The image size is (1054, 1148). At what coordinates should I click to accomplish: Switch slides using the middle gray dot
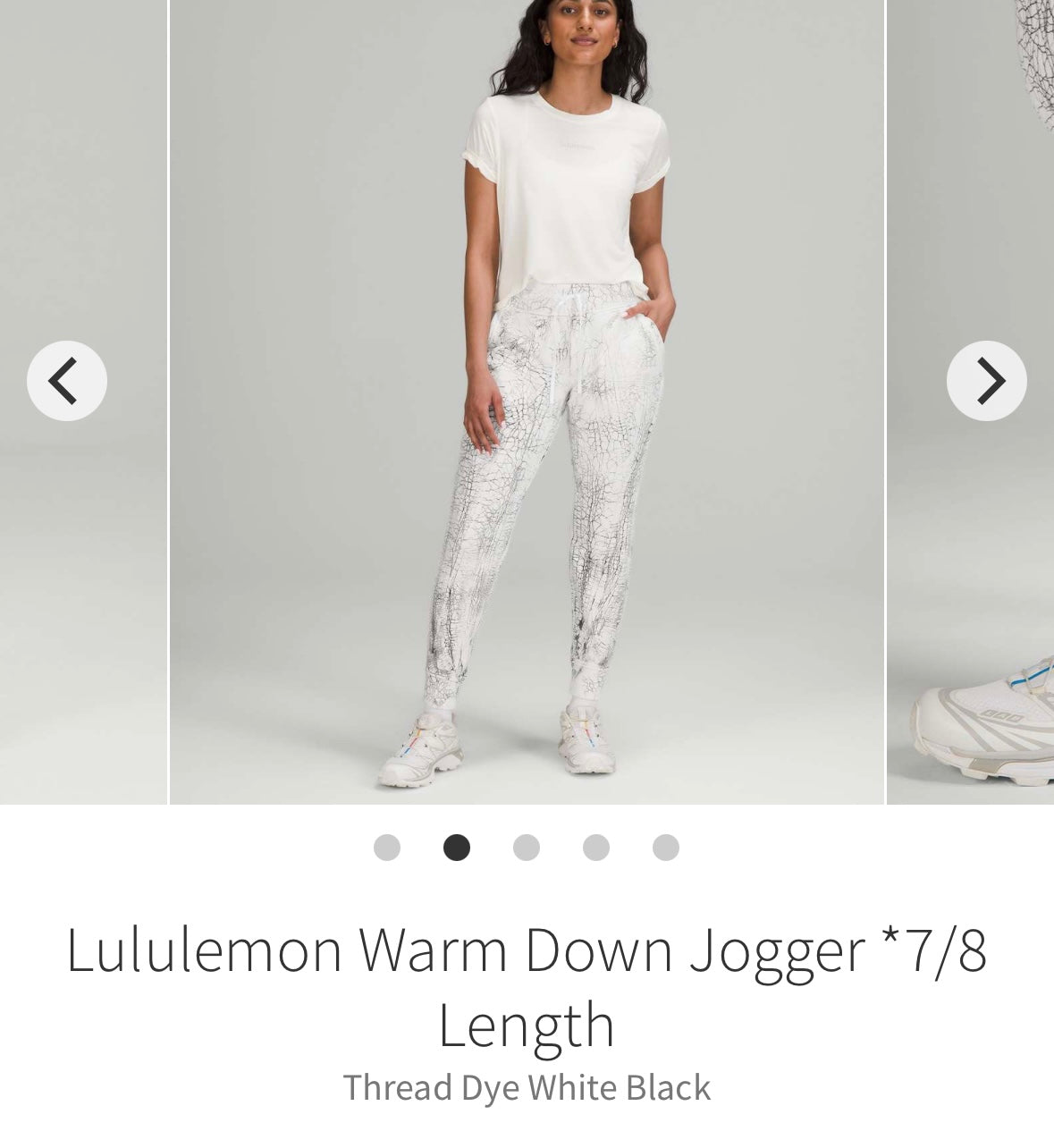pyautogui.click(x=527, y=848)
